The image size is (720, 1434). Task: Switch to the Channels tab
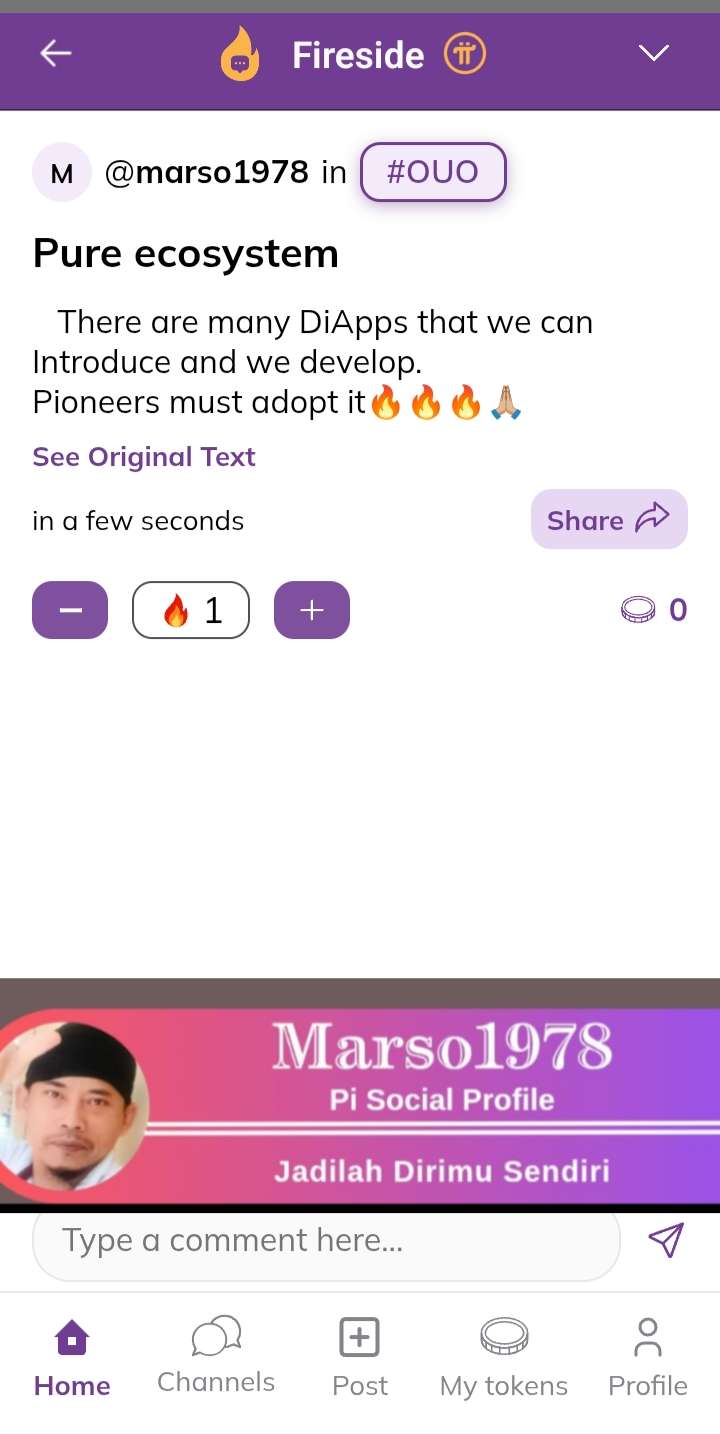click(x=216, y=1357)
